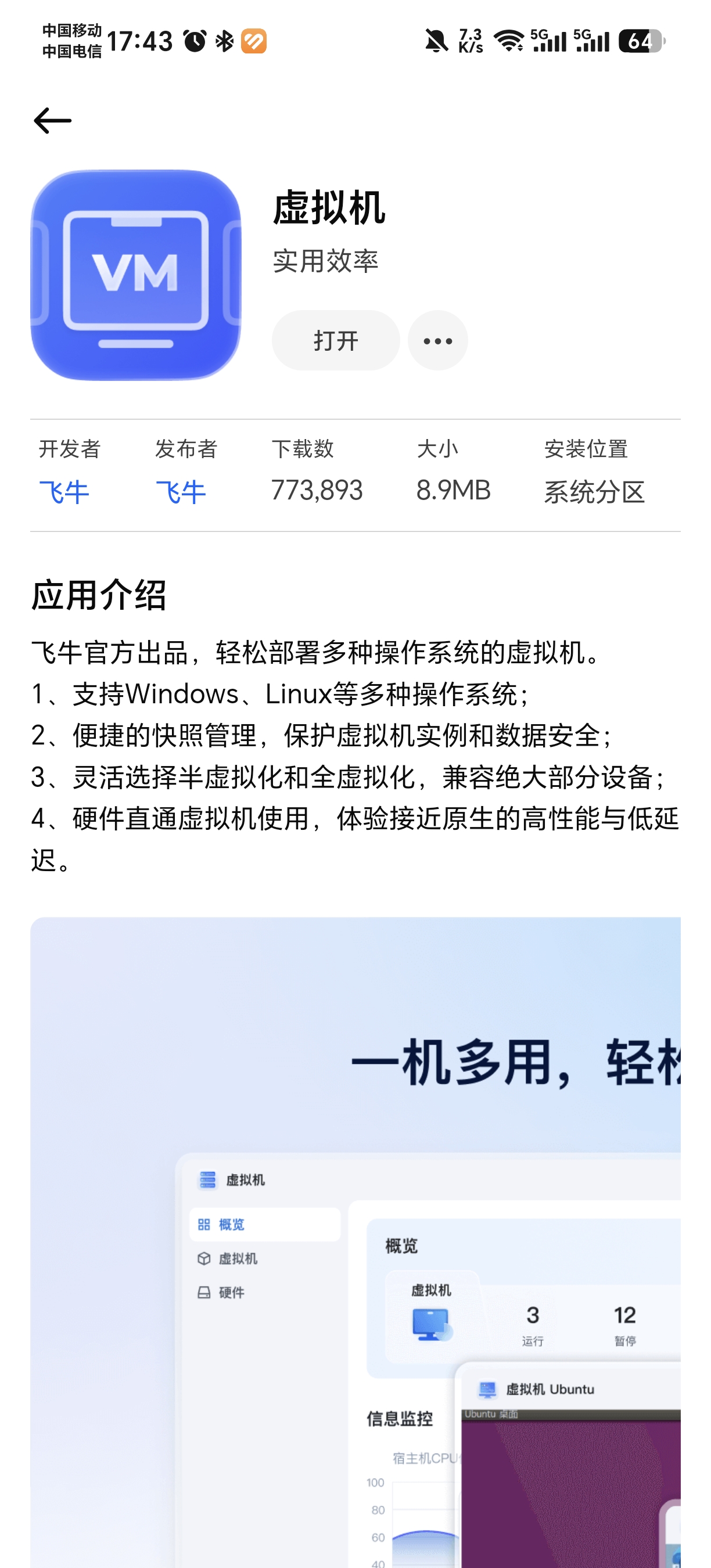Open the three-dot more options button
Image resolution: width=711 pixels, height=1568 pixels.
(x=437, y=340)
